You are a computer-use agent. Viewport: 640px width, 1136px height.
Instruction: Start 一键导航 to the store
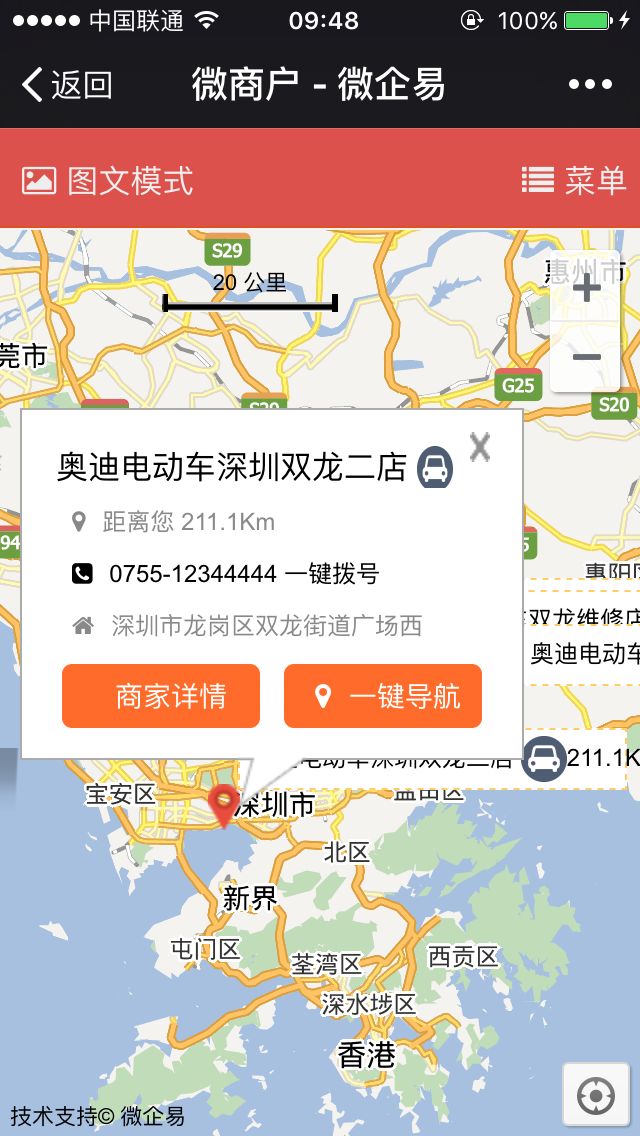click(383, 696)
